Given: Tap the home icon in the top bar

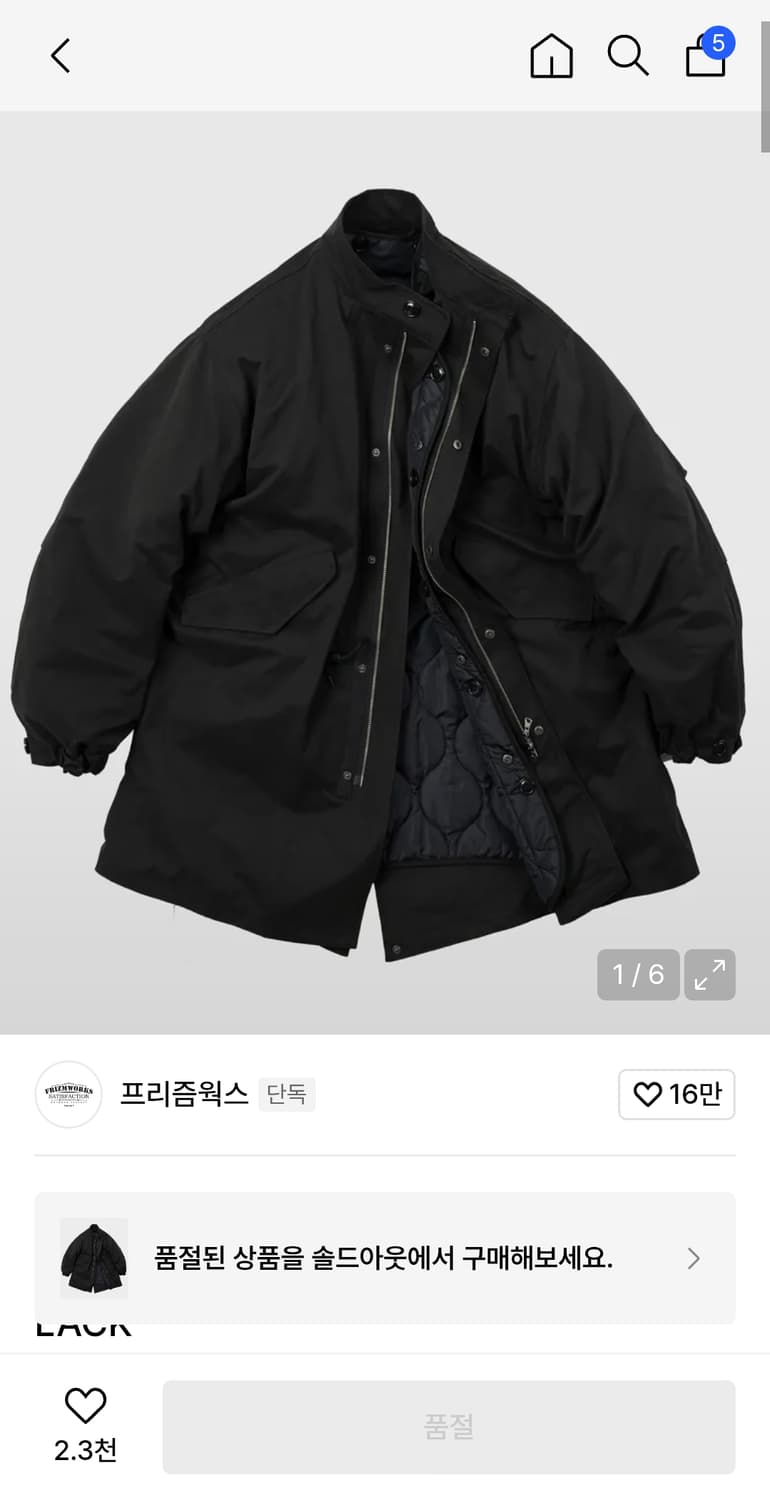Looking at the screenshot, I should [551, 56].
